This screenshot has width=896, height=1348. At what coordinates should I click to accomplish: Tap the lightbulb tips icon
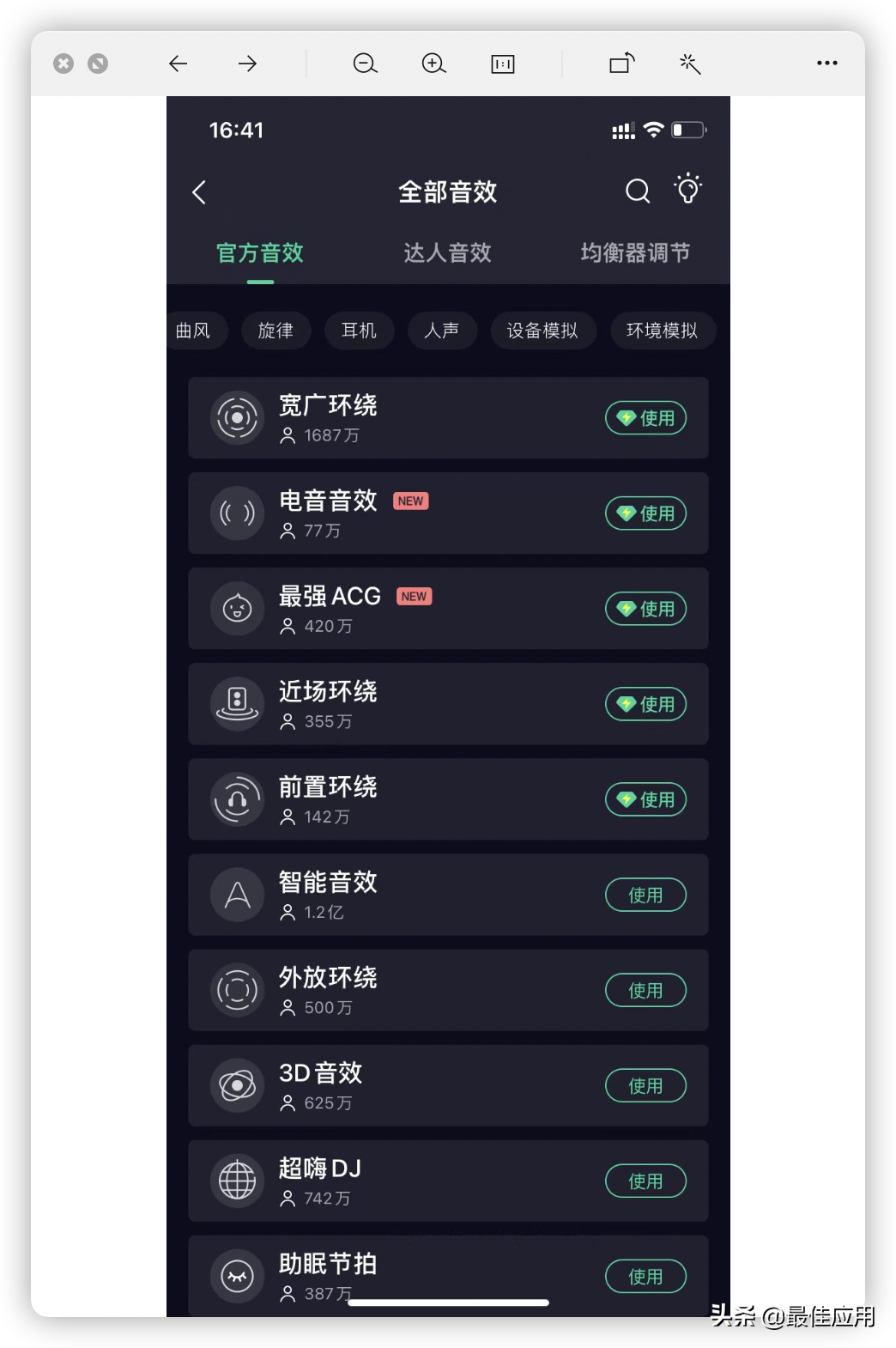(687, 189)
